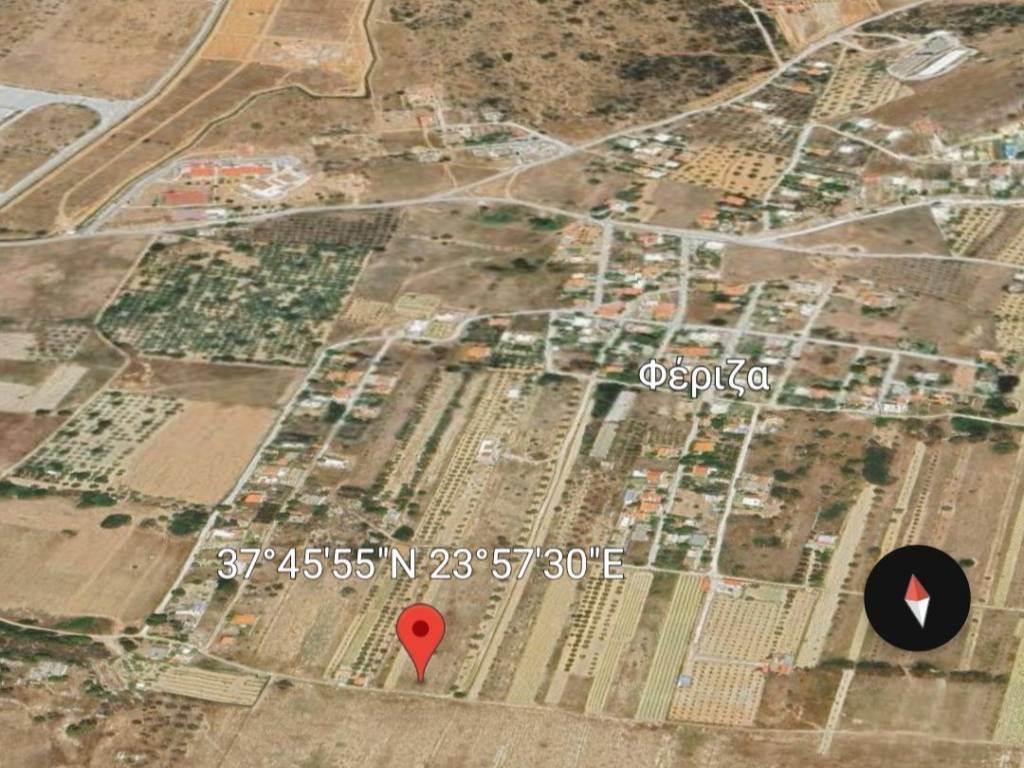Select the red location pin marker
The height and width of the screenshot is (768, 1024).
[420, 634]
